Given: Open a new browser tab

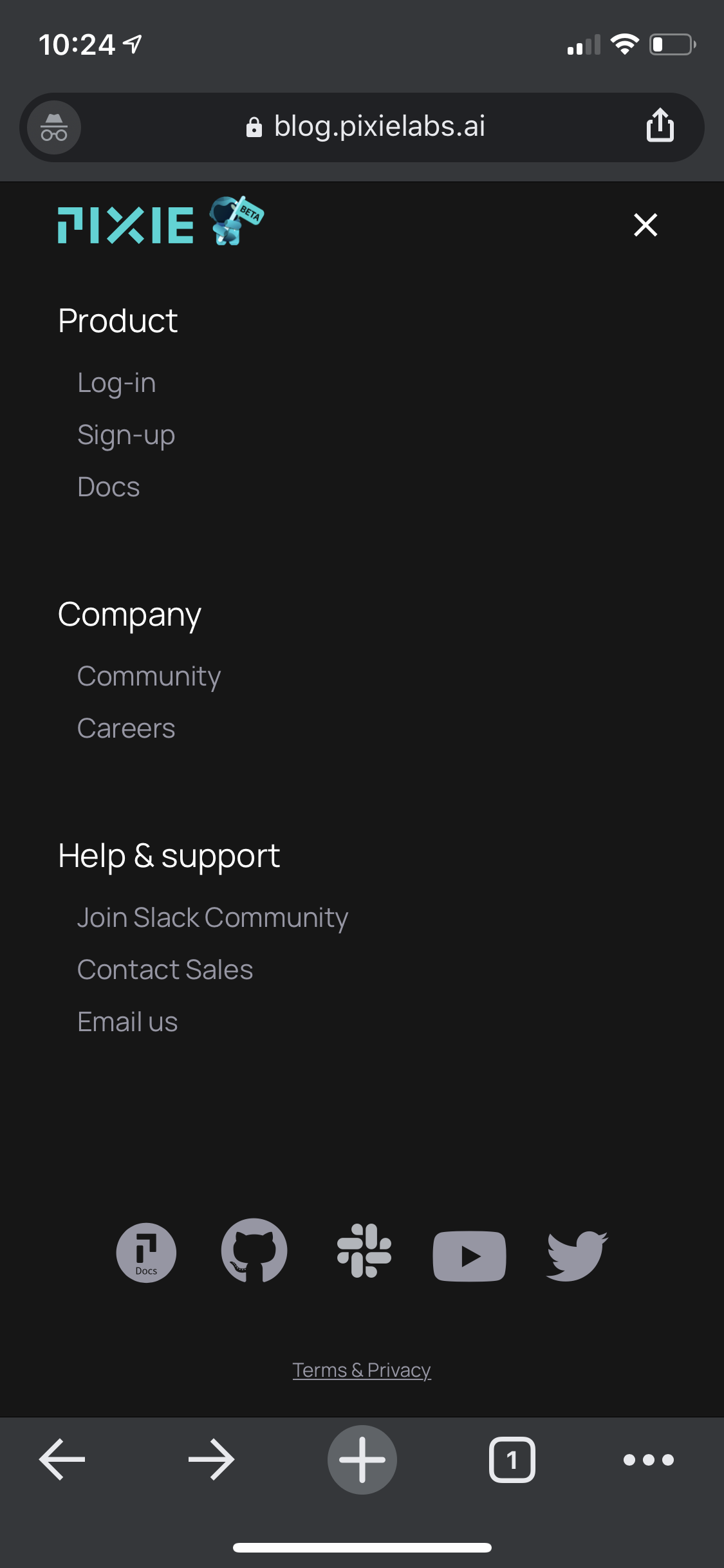Looking at the screenshot, I should pyautogui.click(x=362, y=1459).
